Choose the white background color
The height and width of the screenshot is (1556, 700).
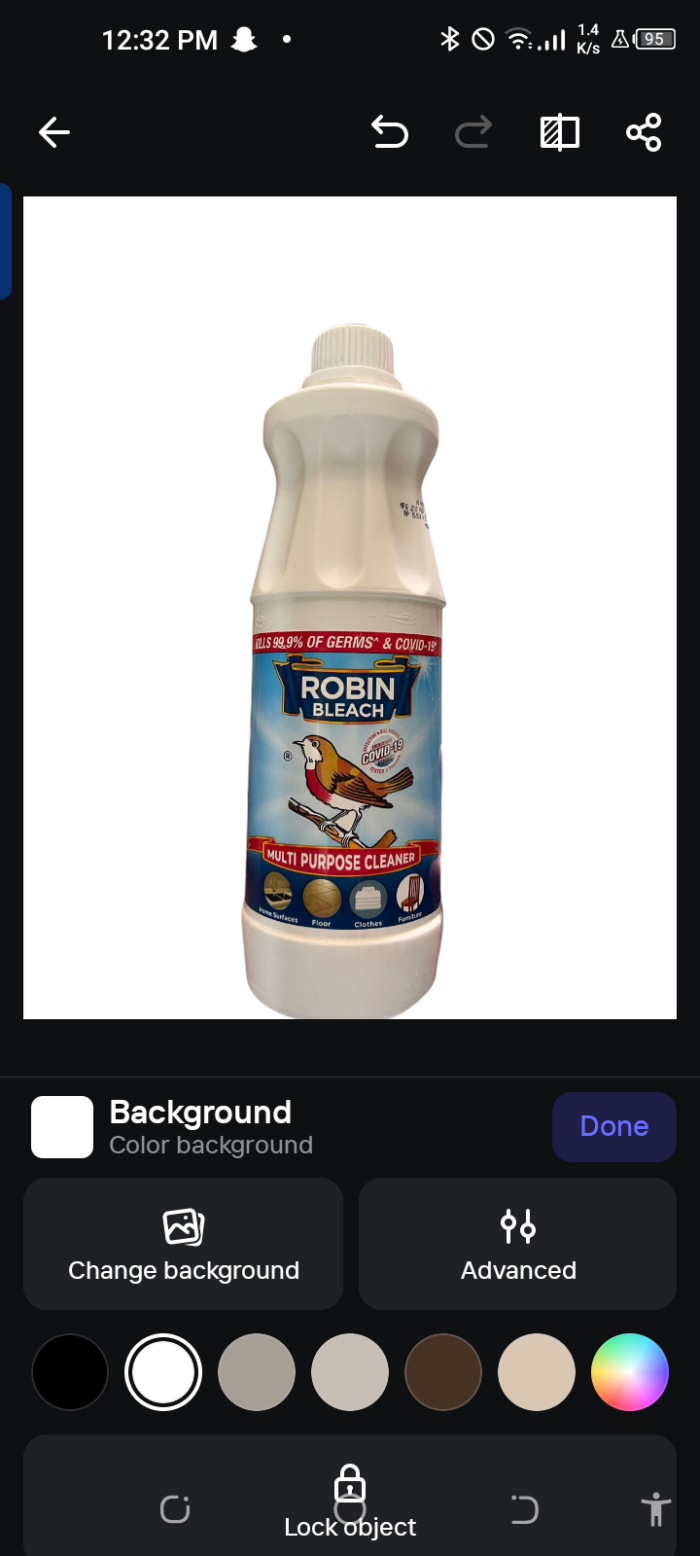163,1372
